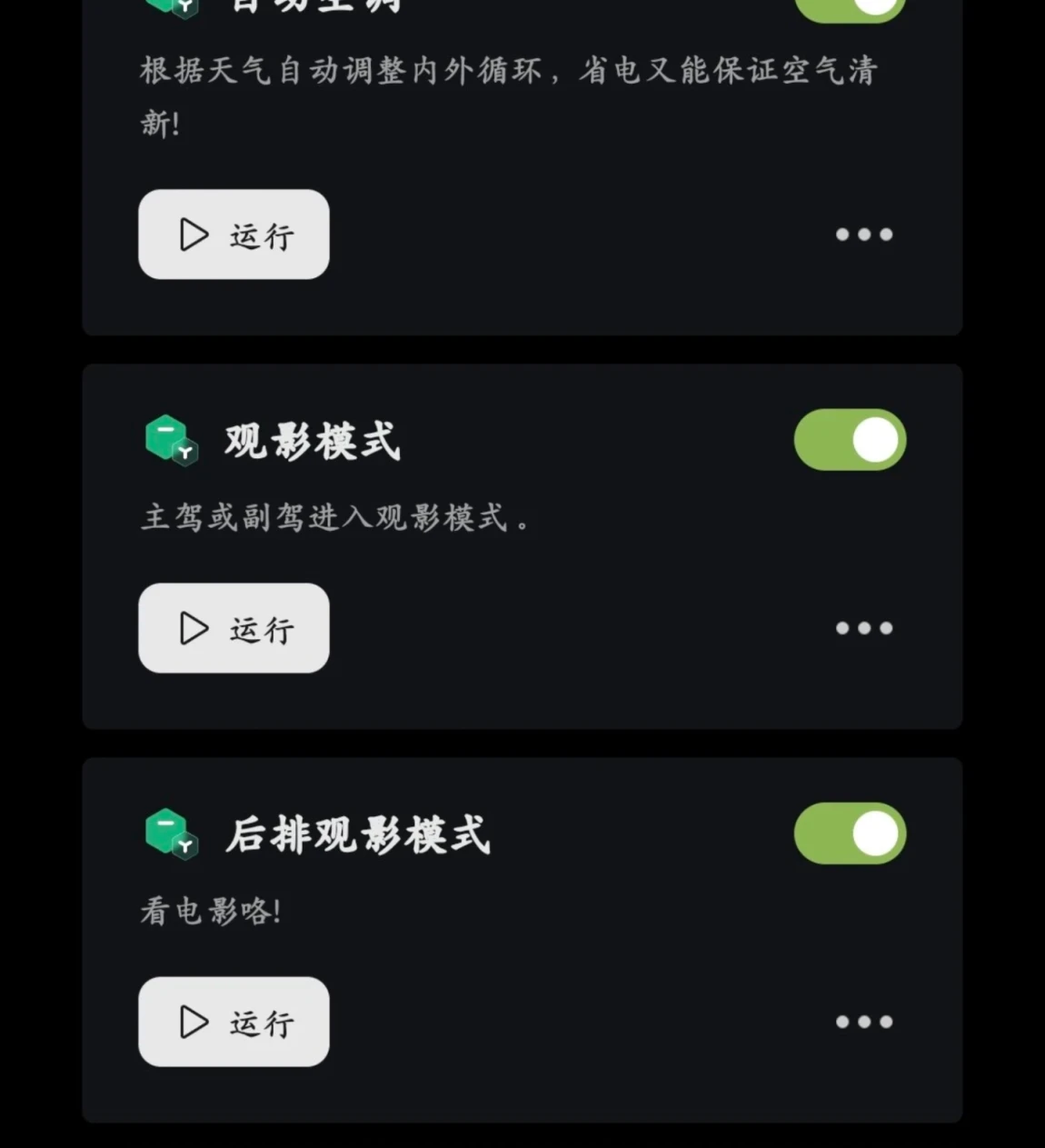Disable the 后排观影模式 switch
The image size is (1045, 1148).
pos(850,834)
